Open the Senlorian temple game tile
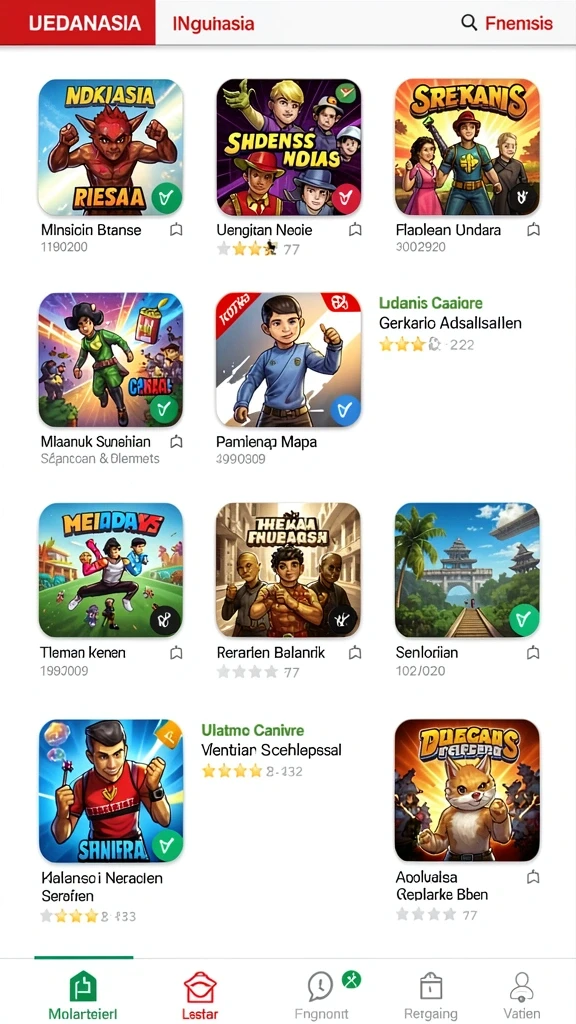Screen dimensions: 576x1024 pos(467,570)
